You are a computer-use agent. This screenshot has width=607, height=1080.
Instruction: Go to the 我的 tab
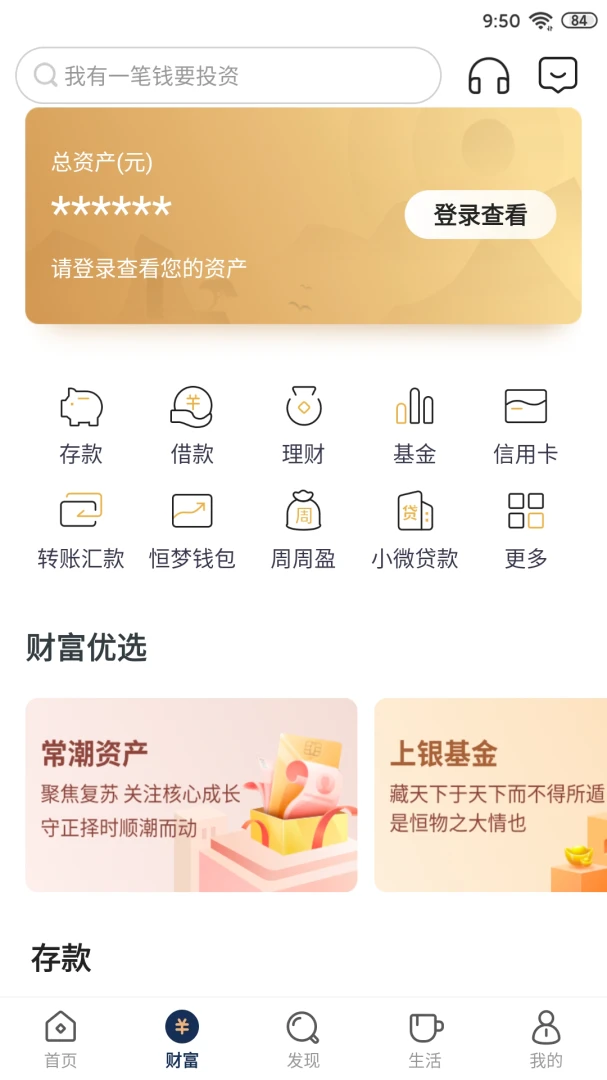tap(546, 1040)
